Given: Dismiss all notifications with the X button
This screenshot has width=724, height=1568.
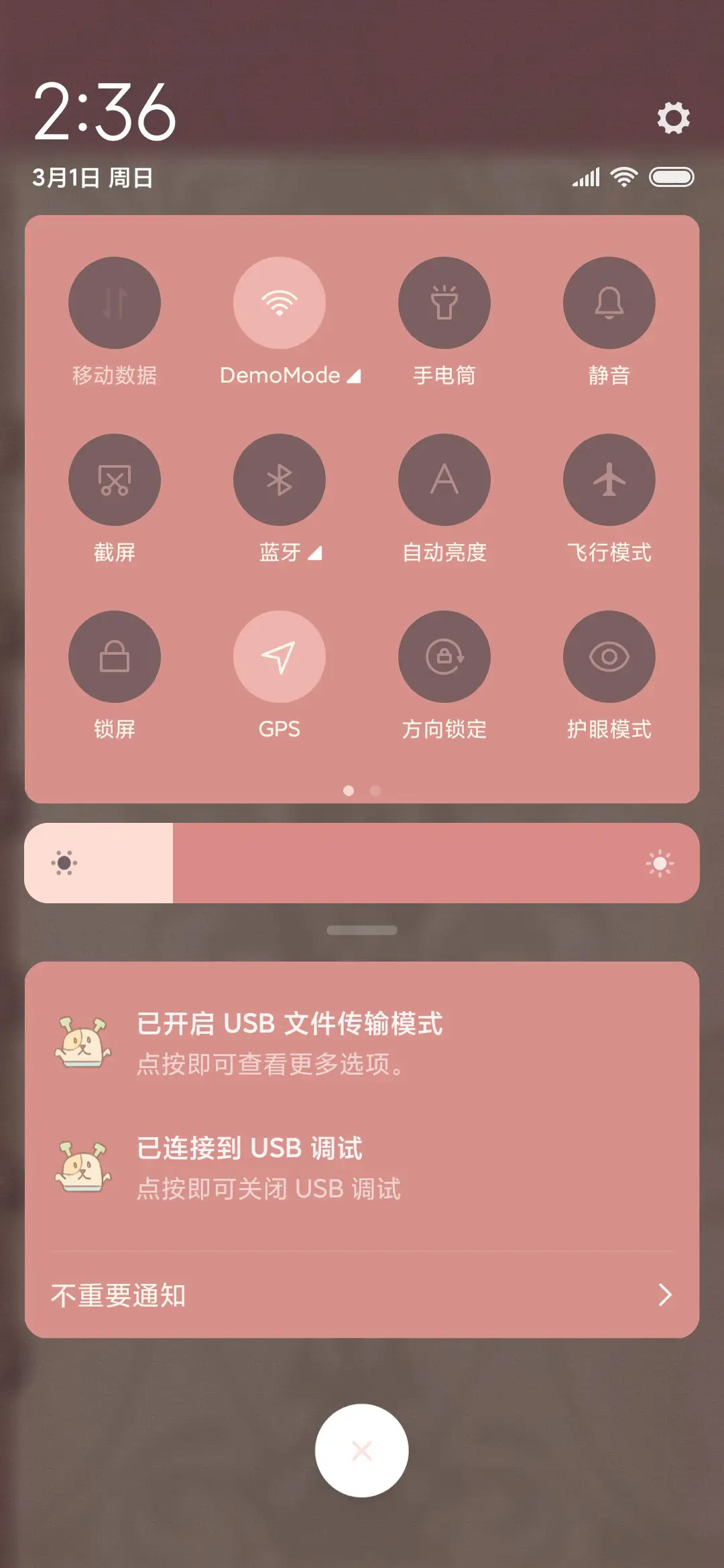Looking at the screenshot, I should coord(362,1449).
